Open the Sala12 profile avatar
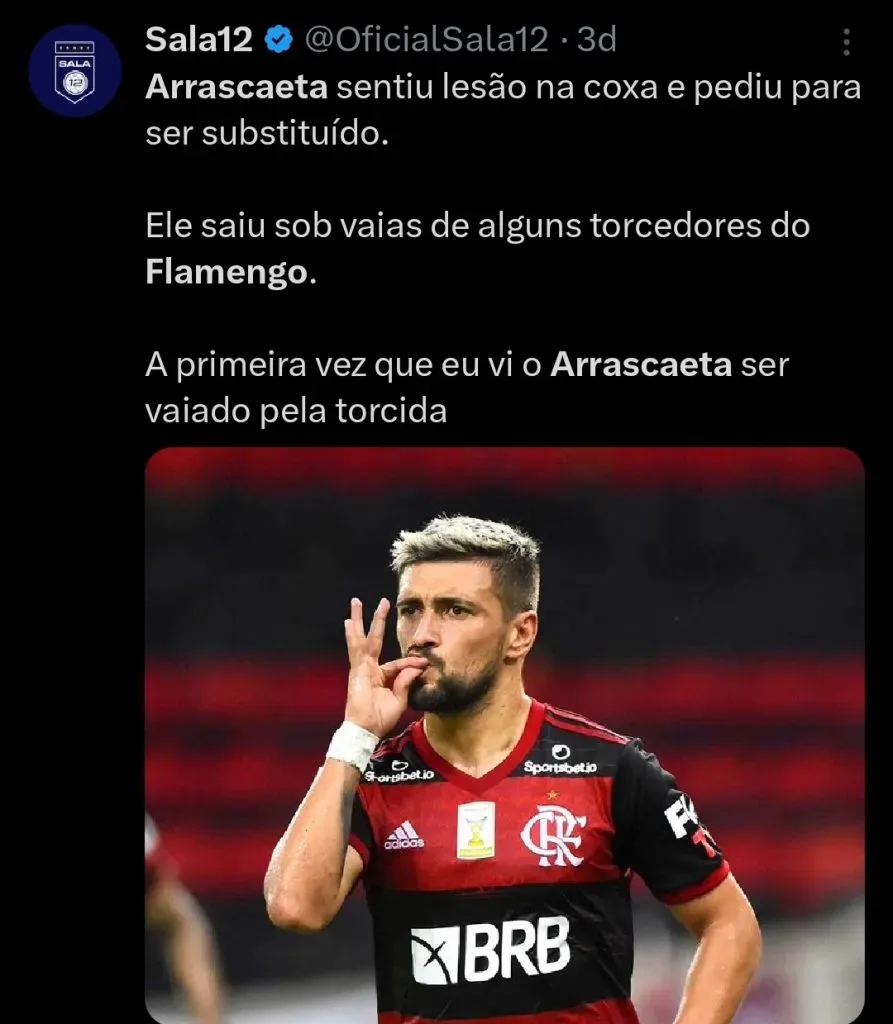This screenshot has height=1024, width=893. coord(74,71)
